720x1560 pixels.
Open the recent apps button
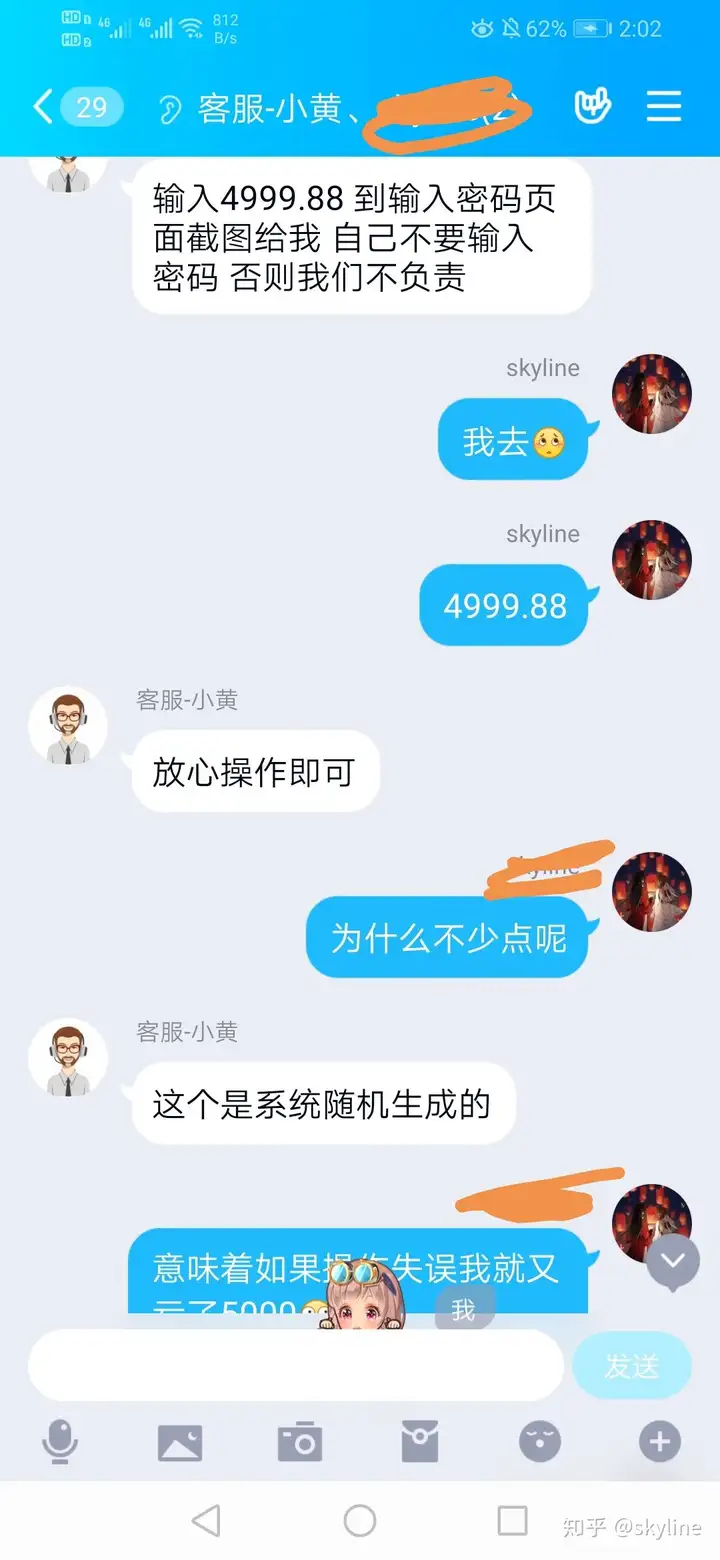click(512, 1521)
